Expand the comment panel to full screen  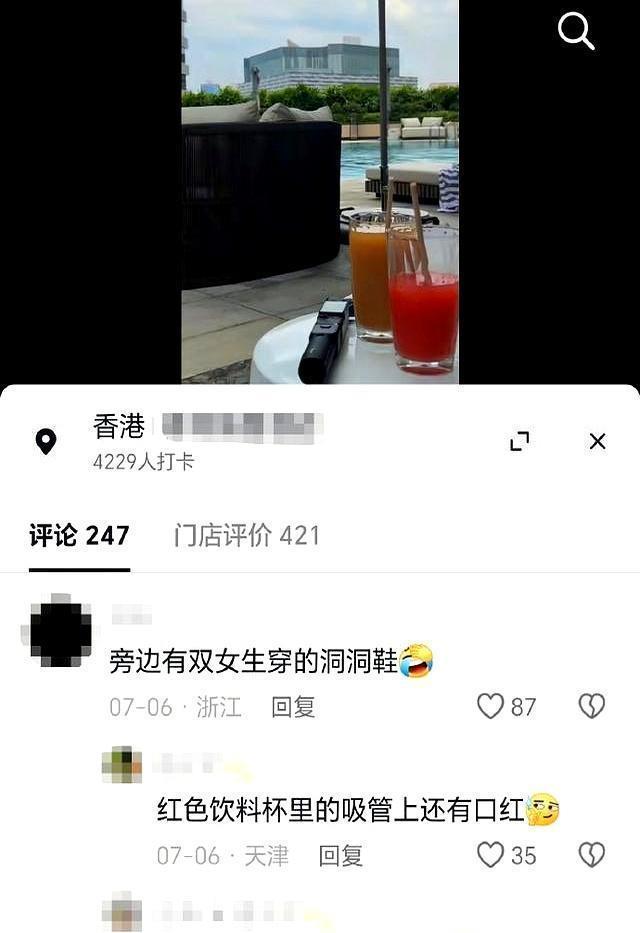click(x=519, y=441)
